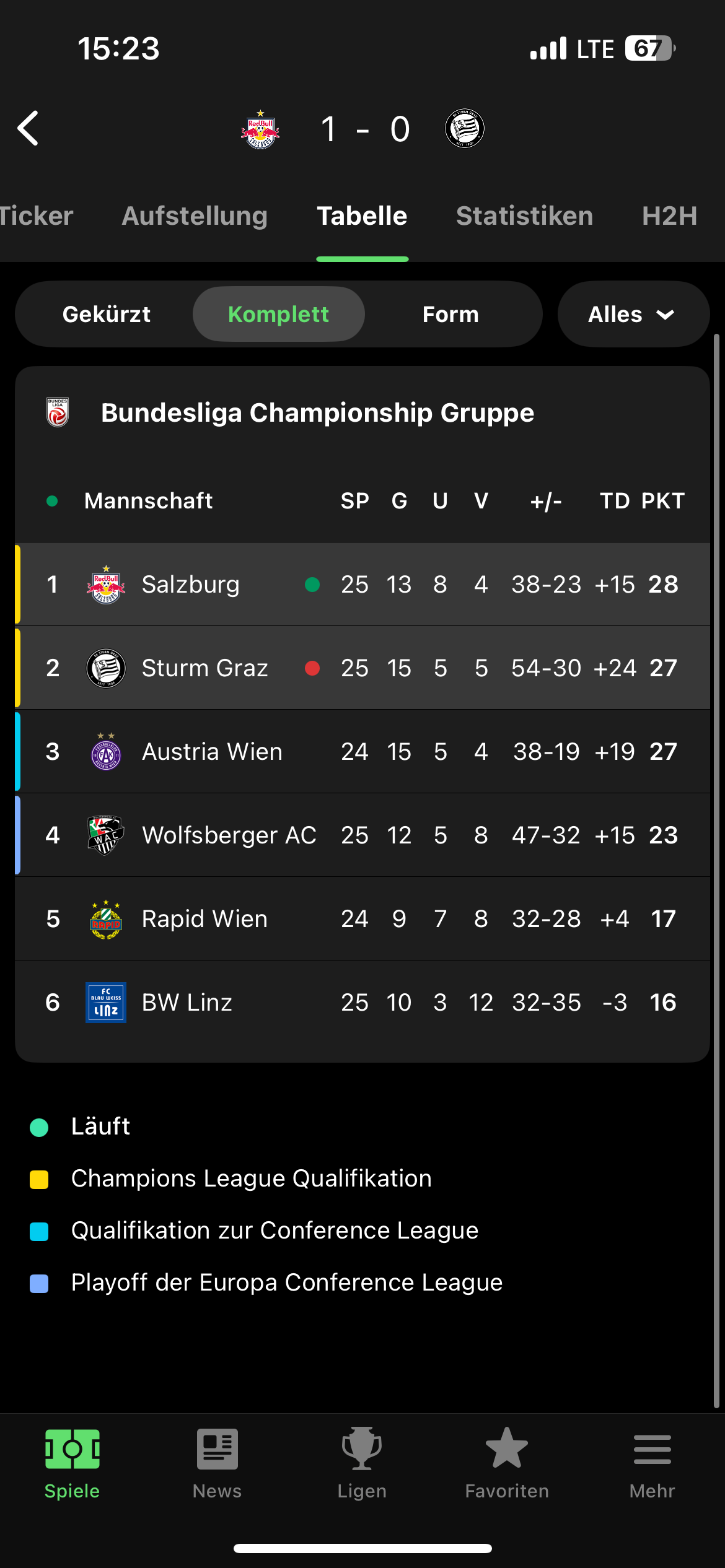This screenshot has height=1568, width=725.
Task: Select the Gekürzt table view
Action: pos(107,315)
